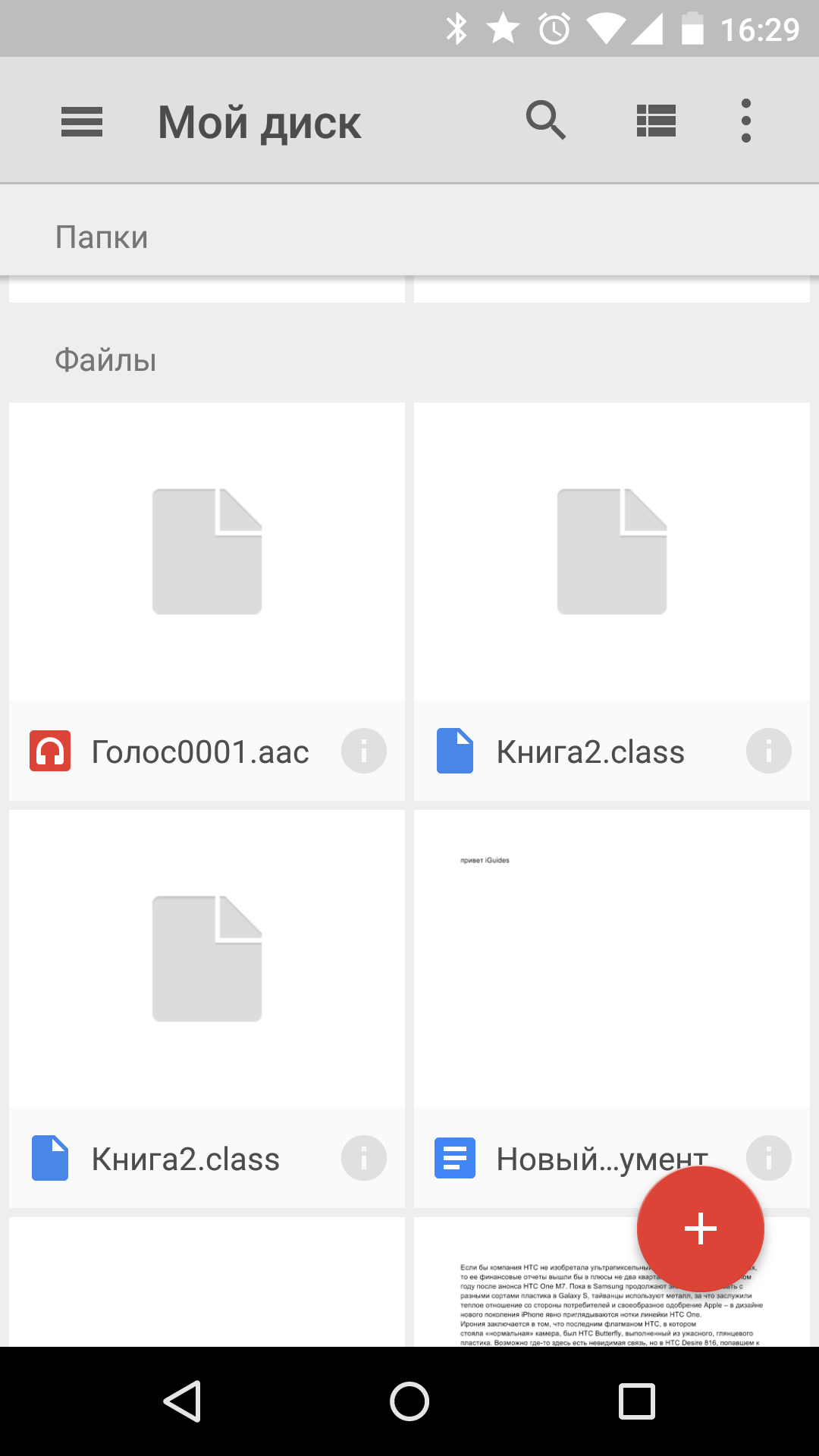Open the Голос0001.aac audio file
This screenshot has width=819, height=1456.
point(206,554)
